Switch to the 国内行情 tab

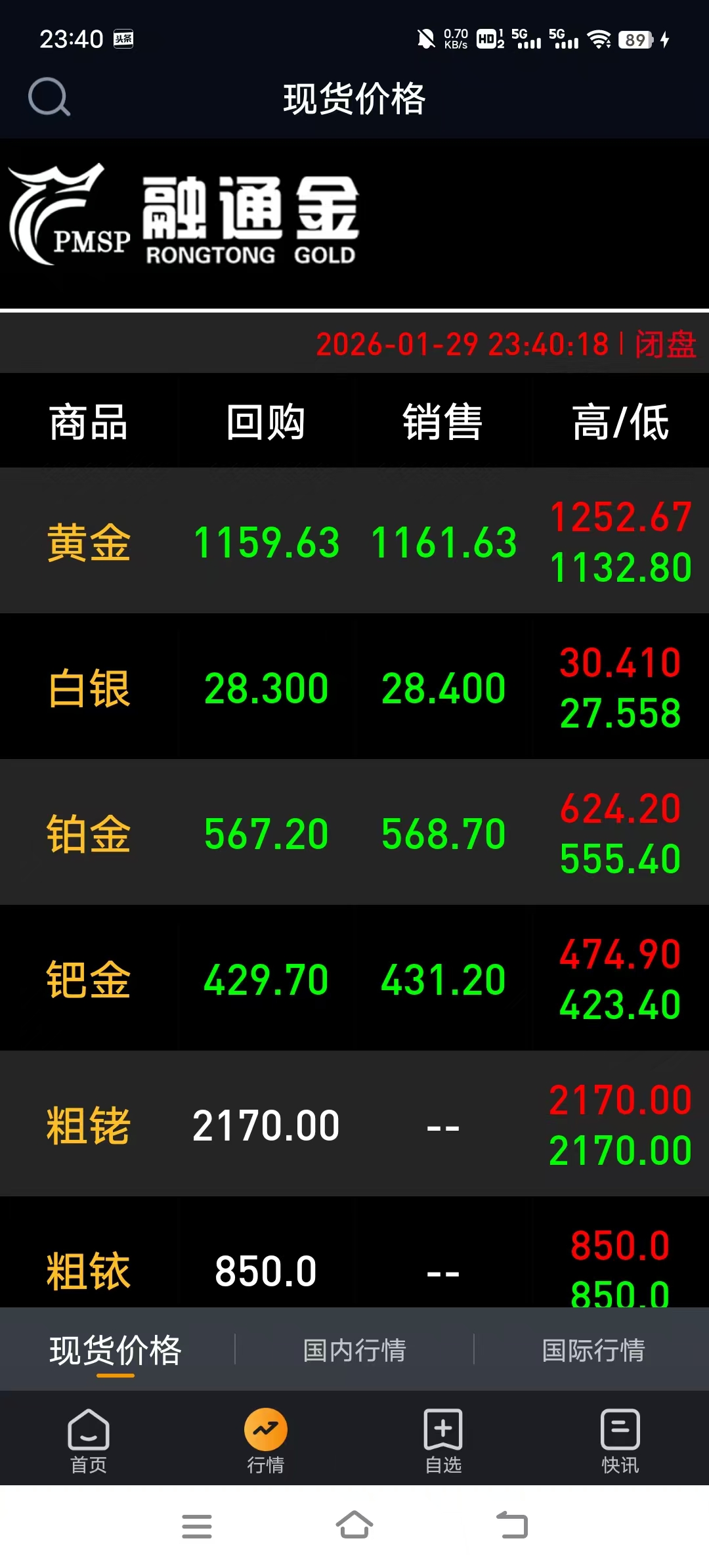pos(354,1351)
